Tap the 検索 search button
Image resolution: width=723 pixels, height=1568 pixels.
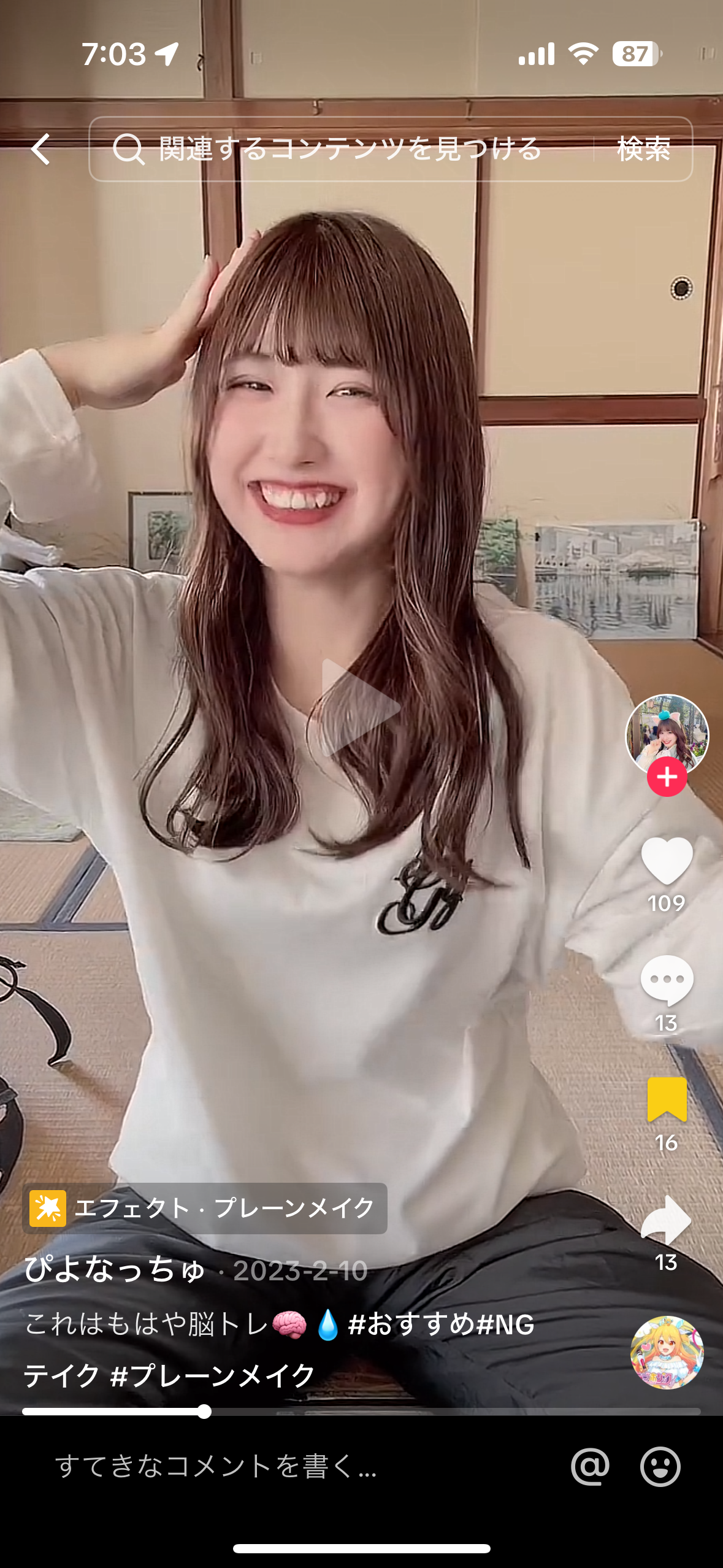pos(643,149)
